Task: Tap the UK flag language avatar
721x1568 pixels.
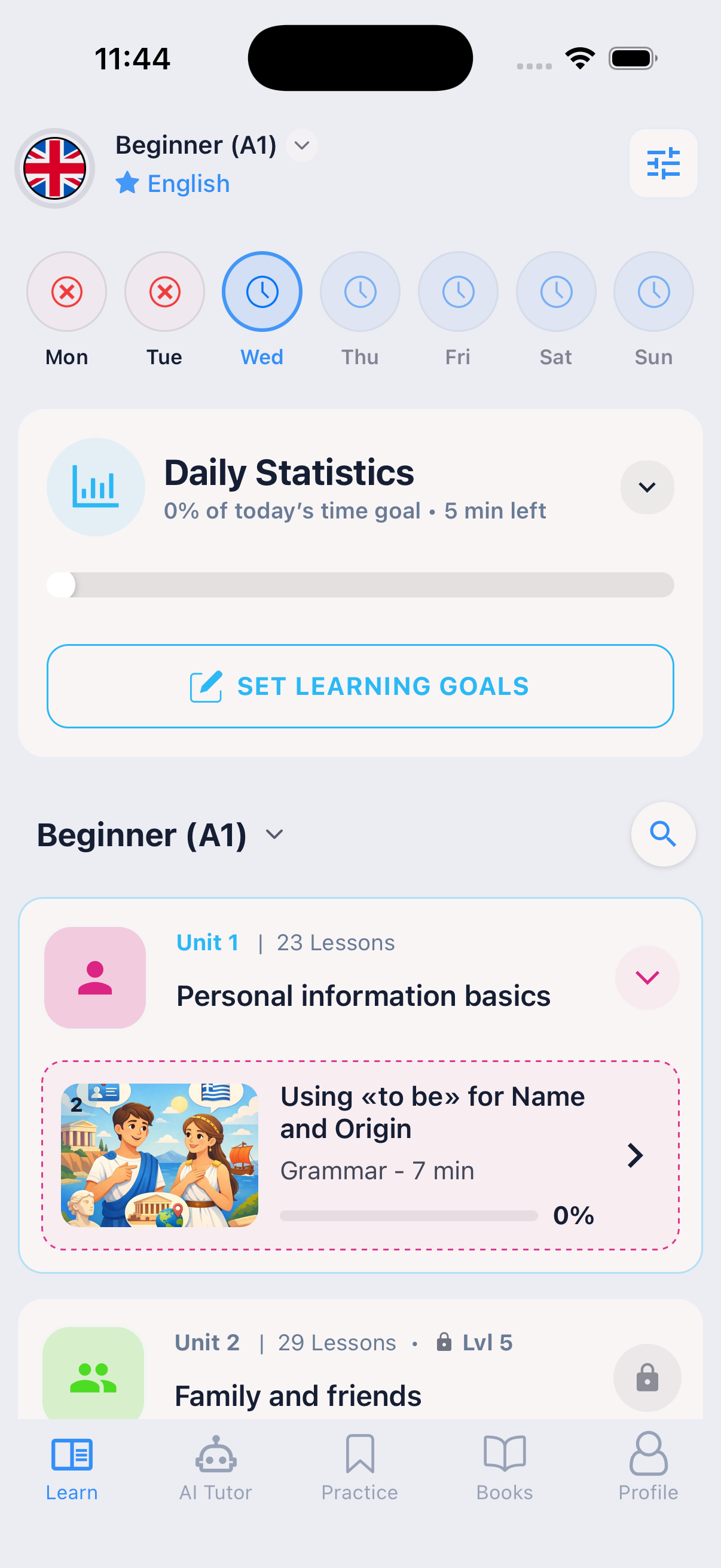Action: pyautogui.click(x=55, y=168)
